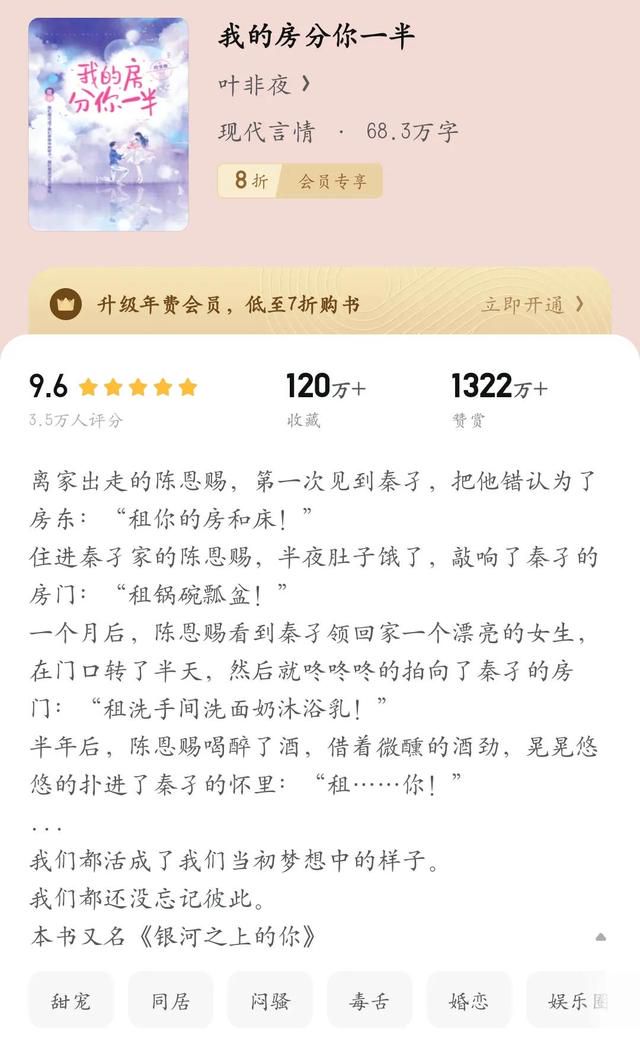Open the 8折 会员专享 discount badge
The height and width of the screenshot is (1044, 640).
[300, 181]
